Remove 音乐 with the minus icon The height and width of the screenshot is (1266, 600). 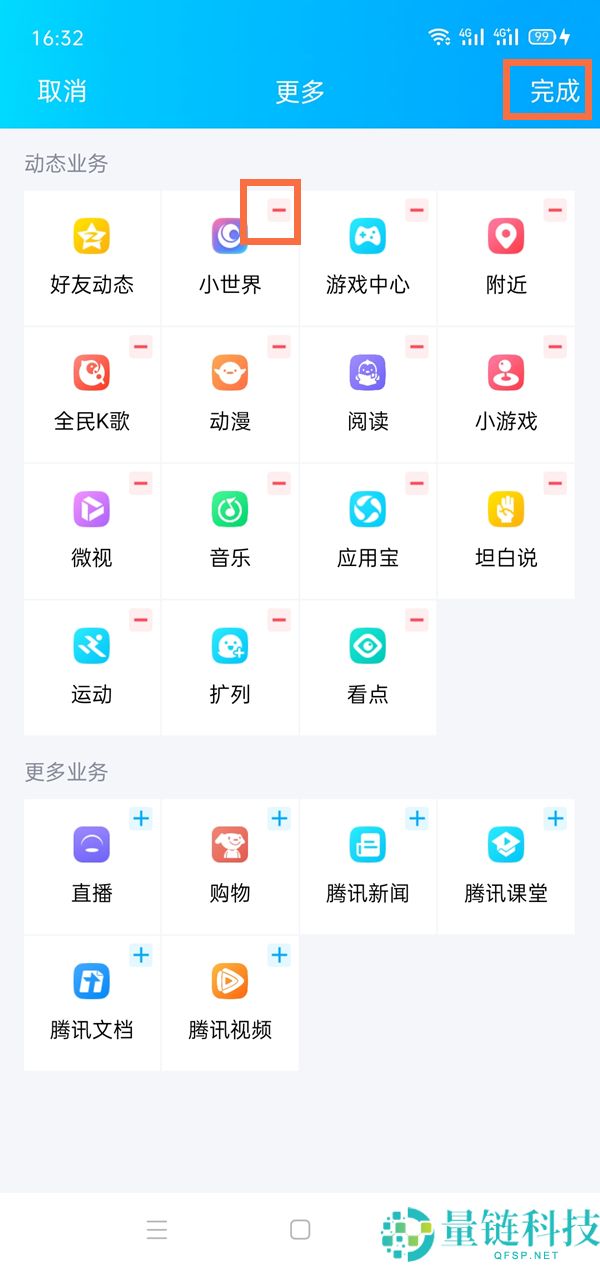point(279,484)
